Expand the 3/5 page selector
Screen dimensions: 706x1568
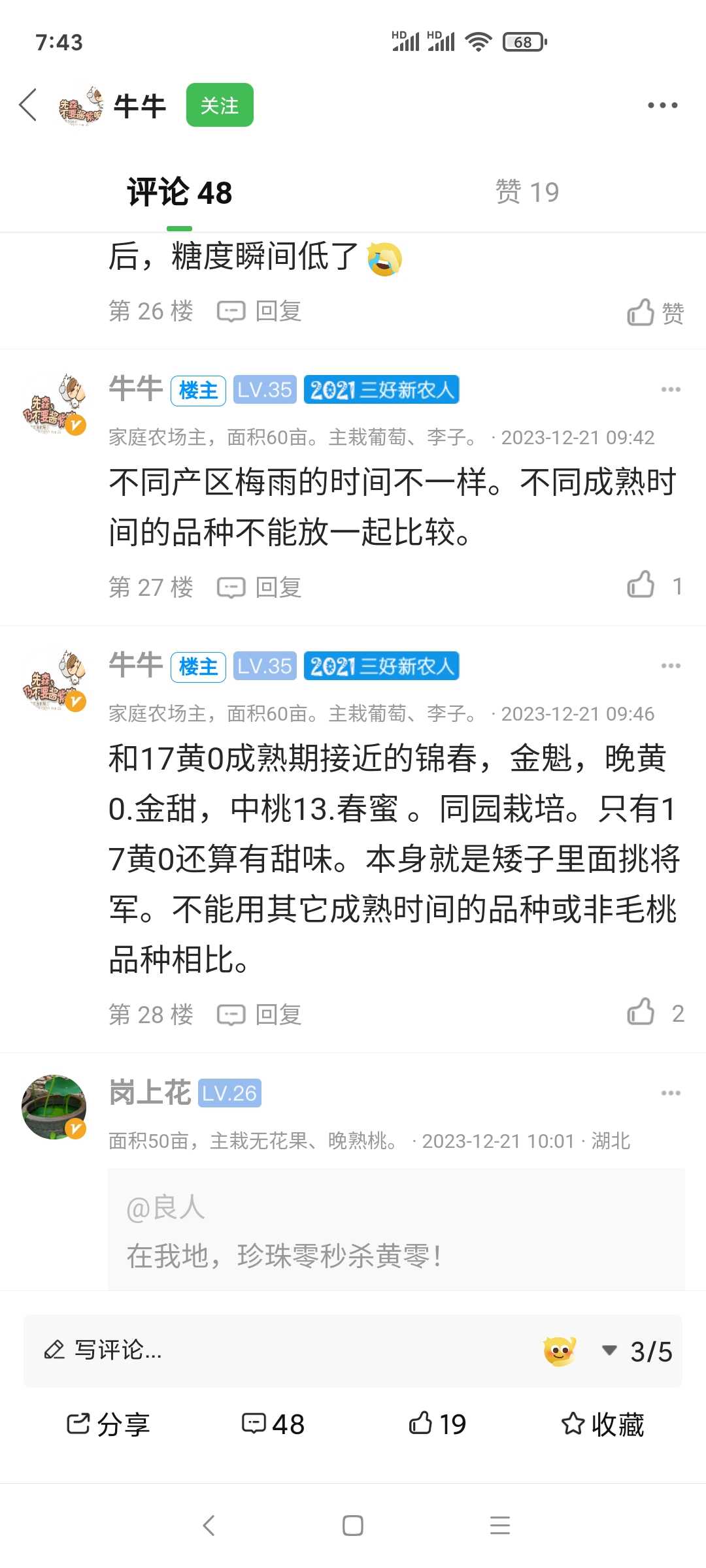637,1351
